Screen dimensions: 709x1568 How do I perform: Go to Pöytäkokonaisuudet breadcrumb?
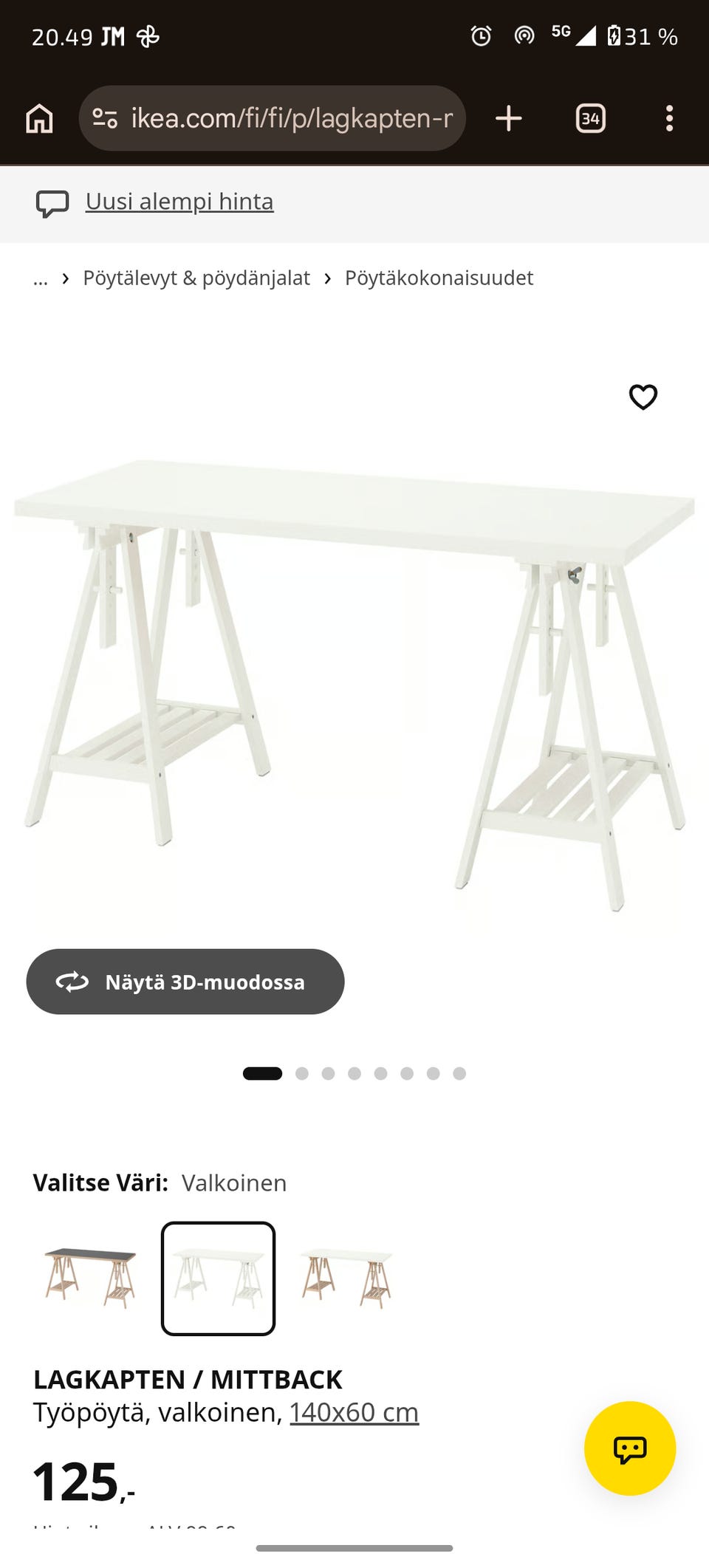coord(439,278)
